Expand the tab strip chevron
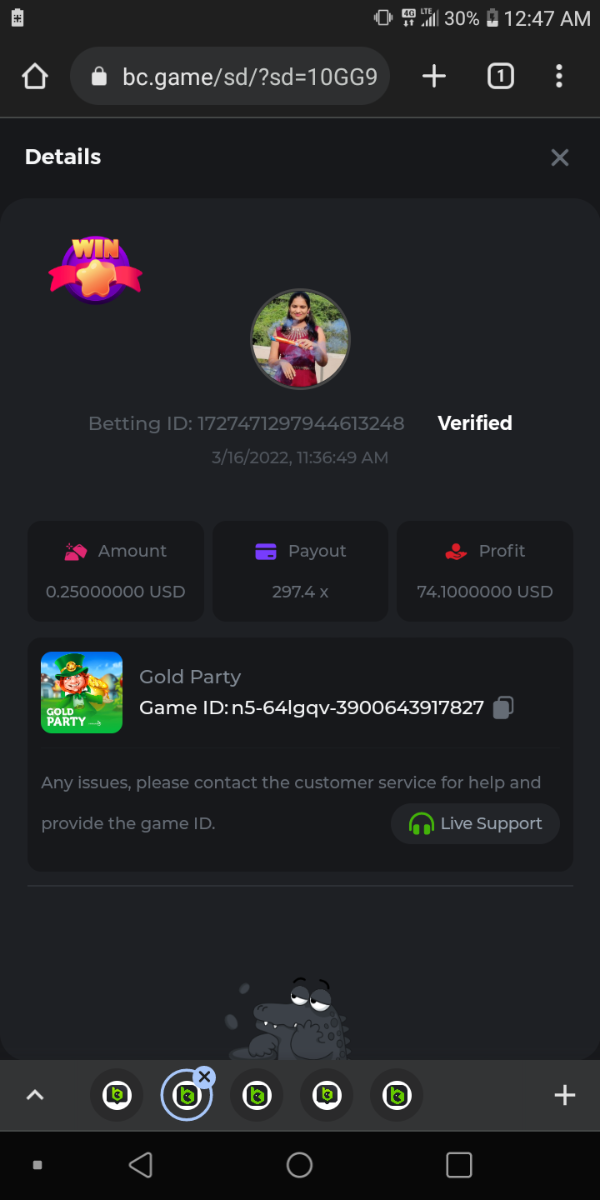 35,1095
